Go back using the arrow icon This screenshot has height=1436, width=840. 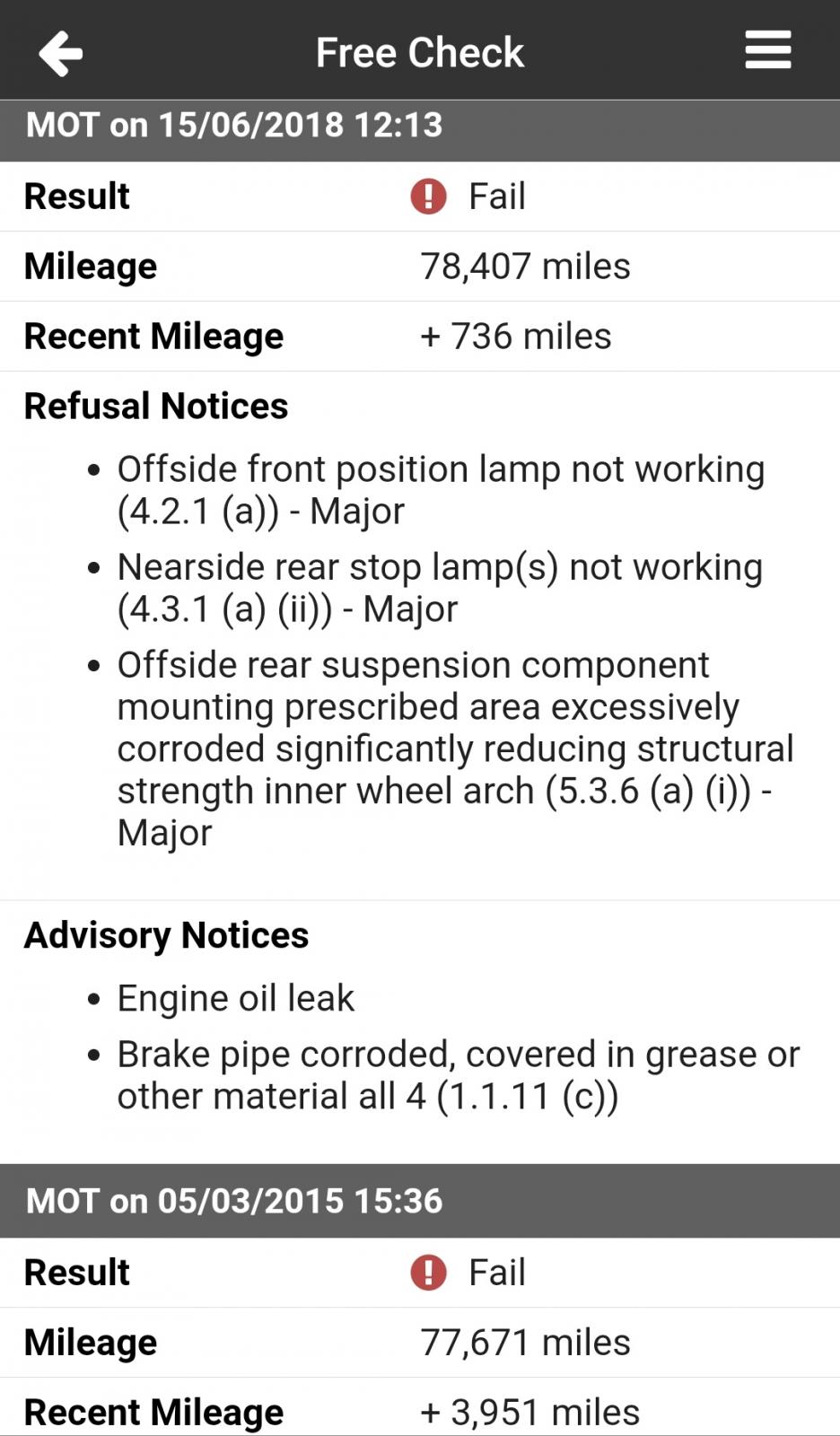point(61,53)
